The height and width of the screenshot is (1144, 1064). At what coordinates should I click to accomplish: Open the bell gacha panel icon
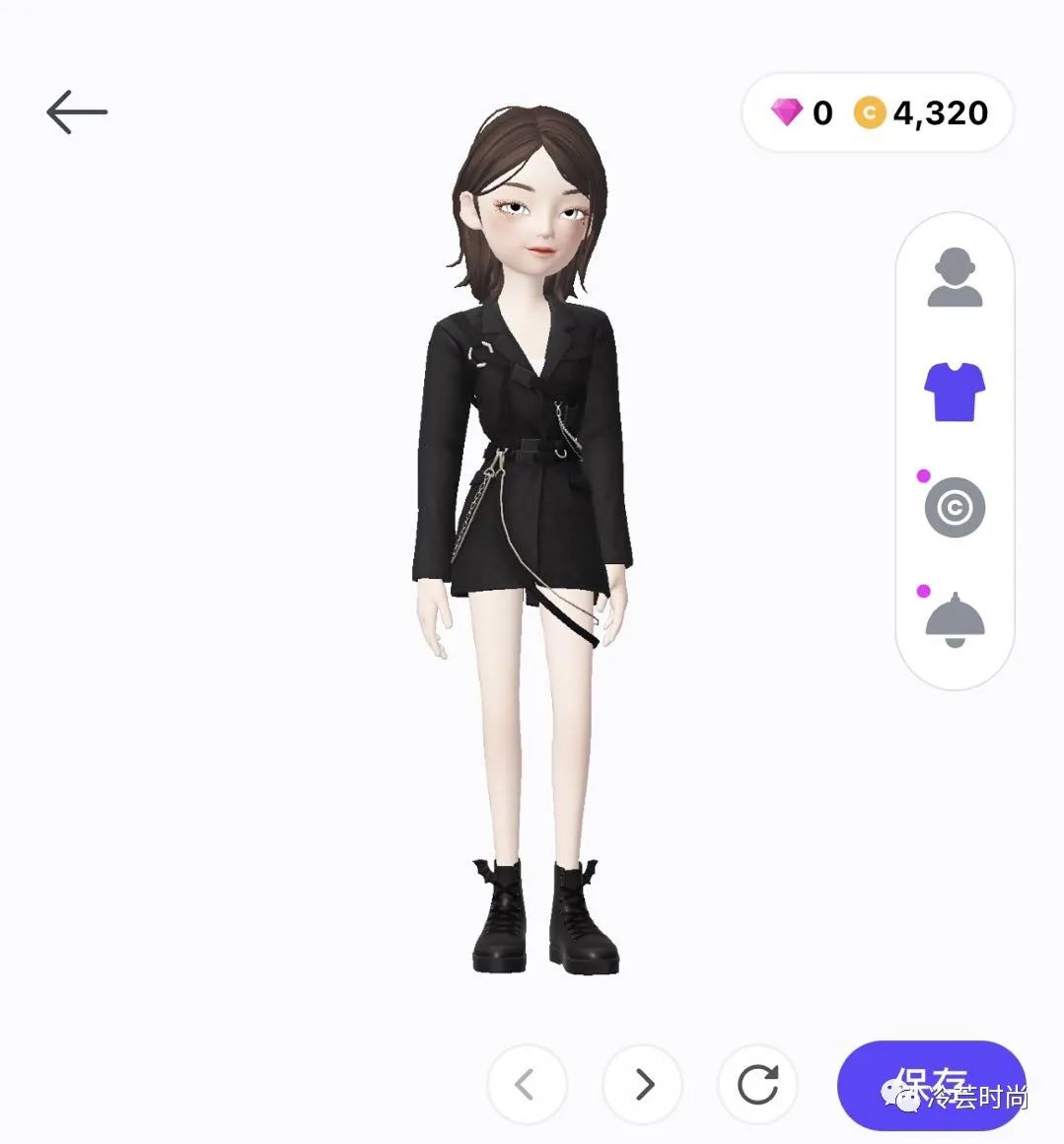pos(954,622)
